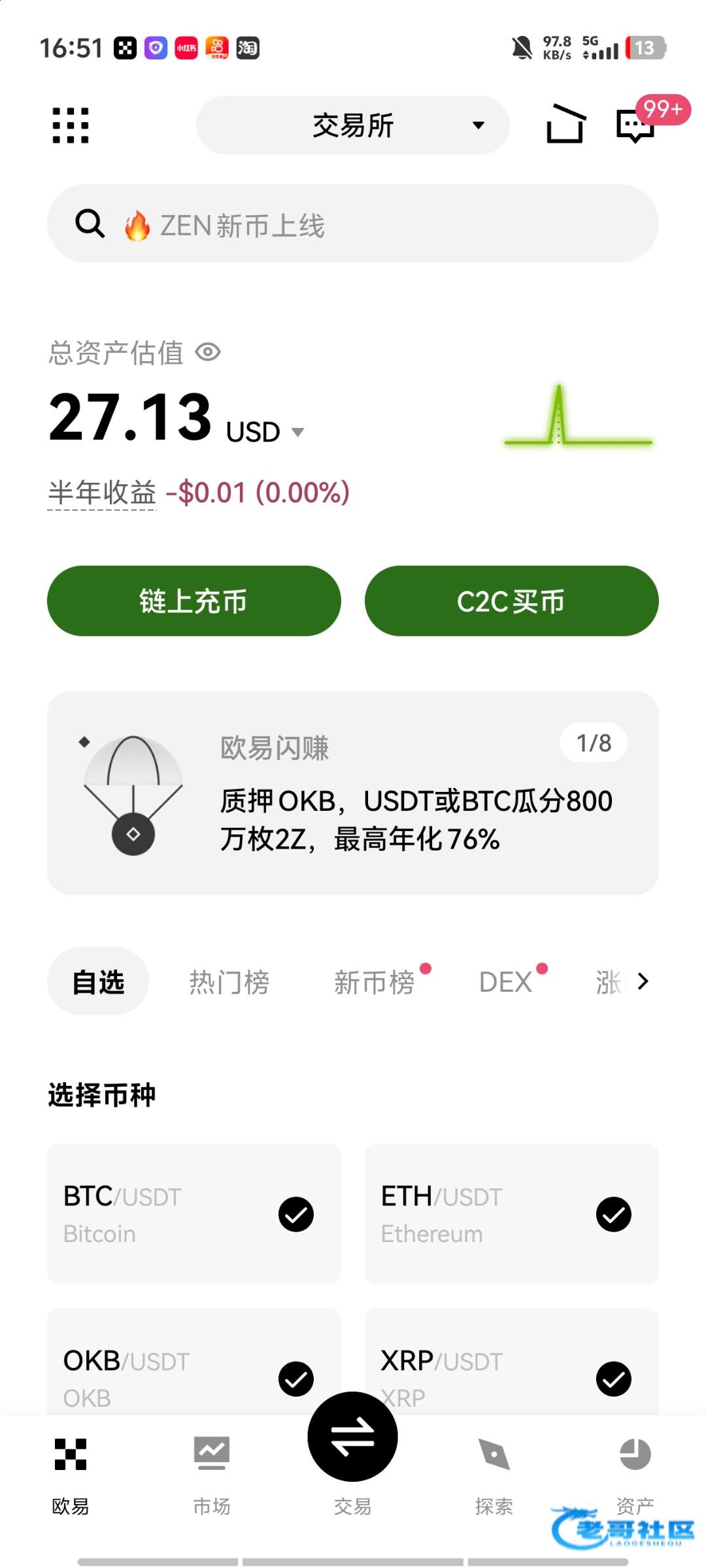The width and height of the screenshot is (706, 1568).
Task: Switch to the 热门榜 tab
Action: pos(229,982)
